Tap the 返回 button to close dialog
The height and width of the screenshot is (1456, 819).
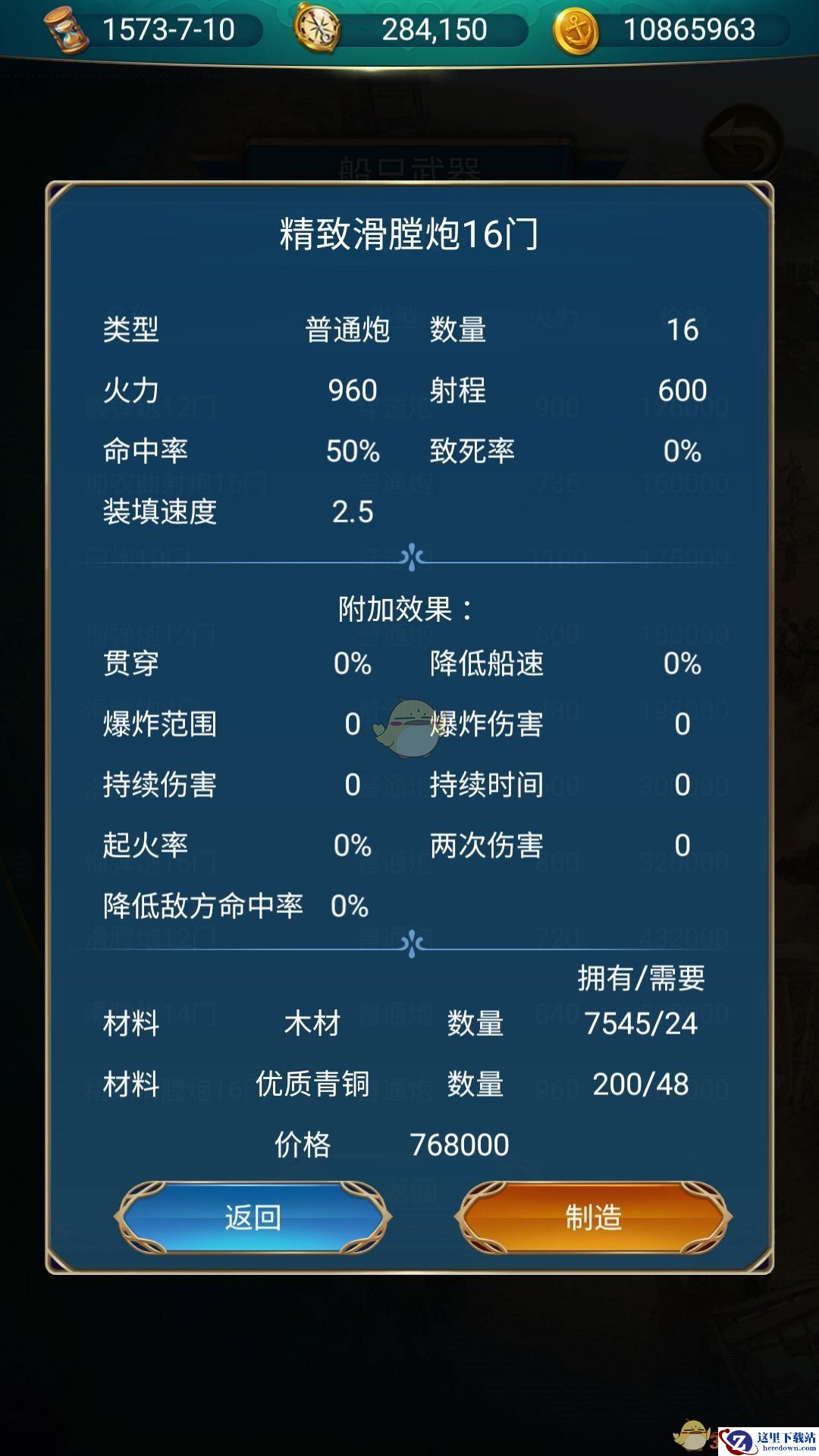(x=253, y=1217)
